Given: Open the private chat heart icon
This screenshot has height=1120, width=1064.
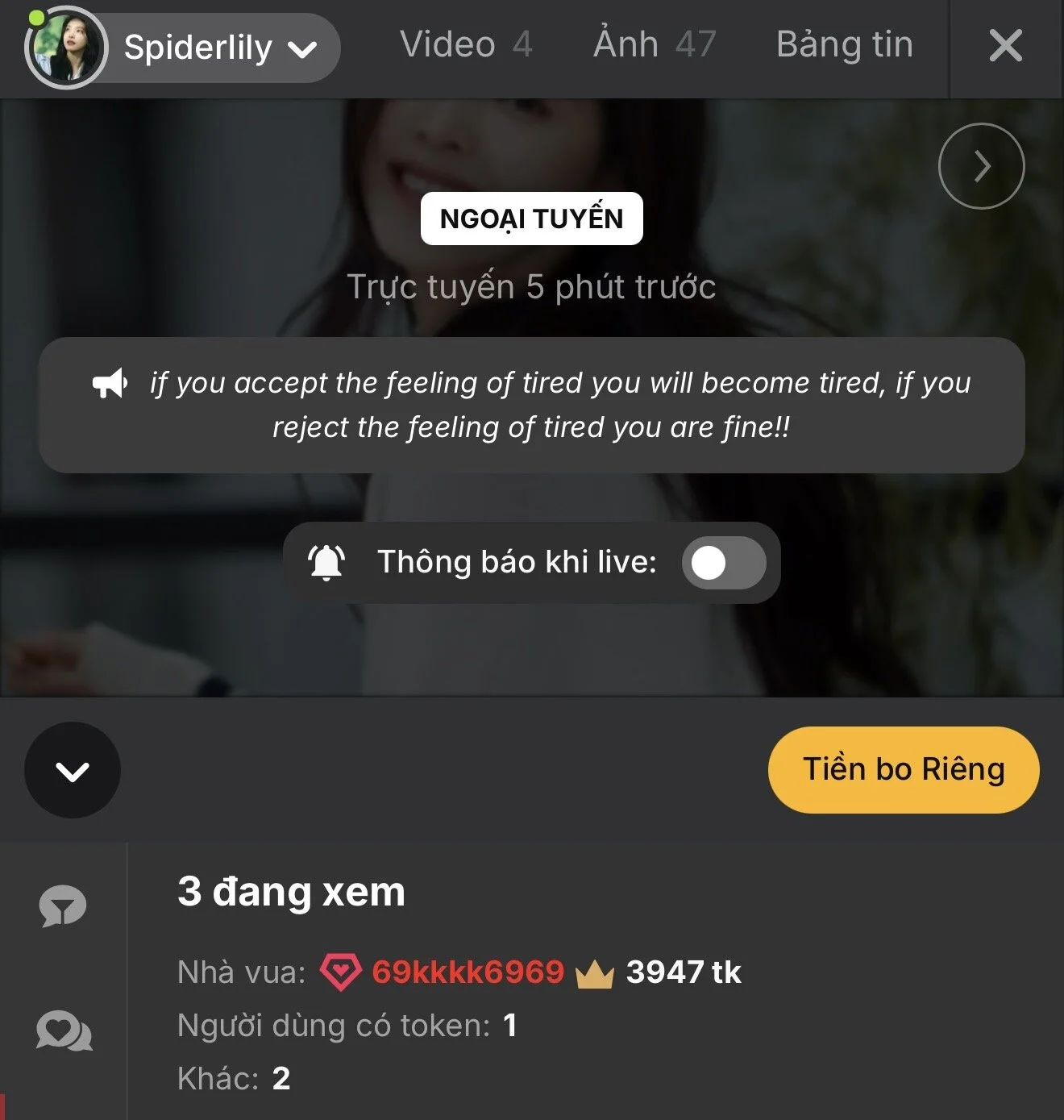Looking at the screenshot, I should point(64,1031).
